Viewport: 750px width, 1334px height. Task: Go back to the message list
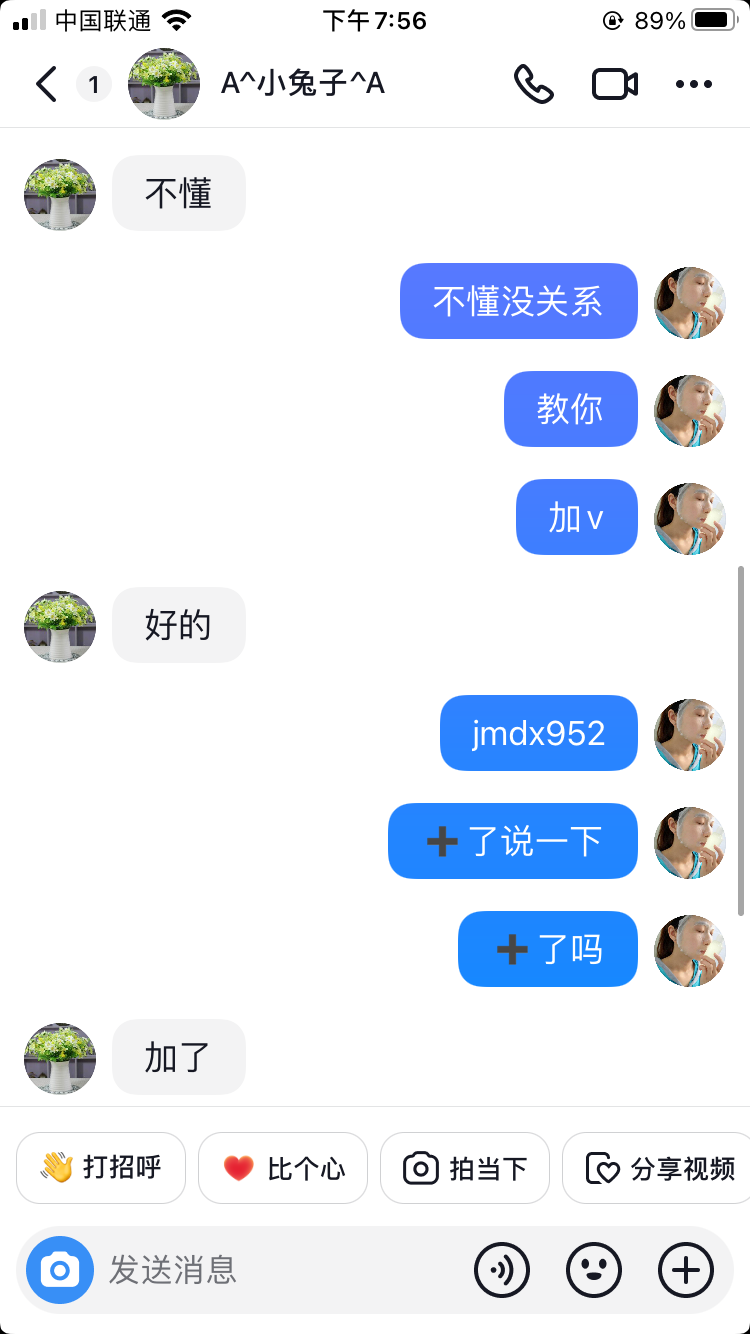(x=46, y=84)
